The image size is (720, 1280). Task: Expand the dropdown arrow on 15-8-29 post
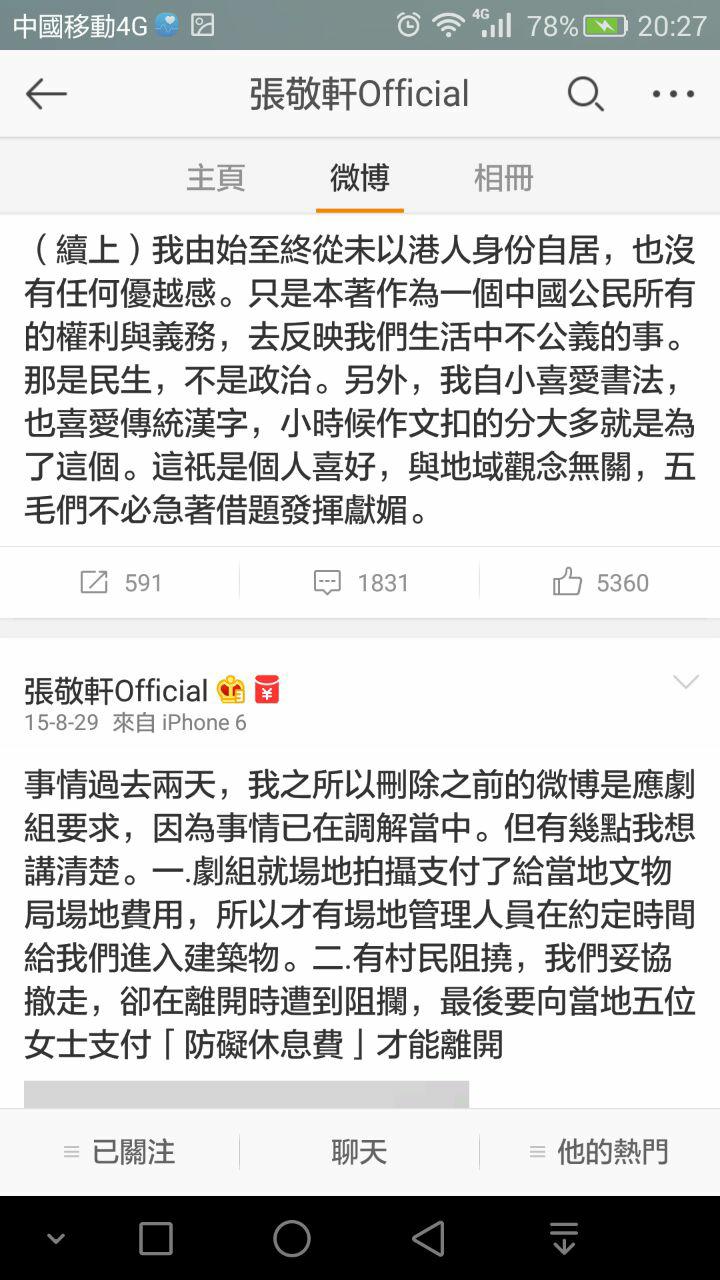coord(686,682)
